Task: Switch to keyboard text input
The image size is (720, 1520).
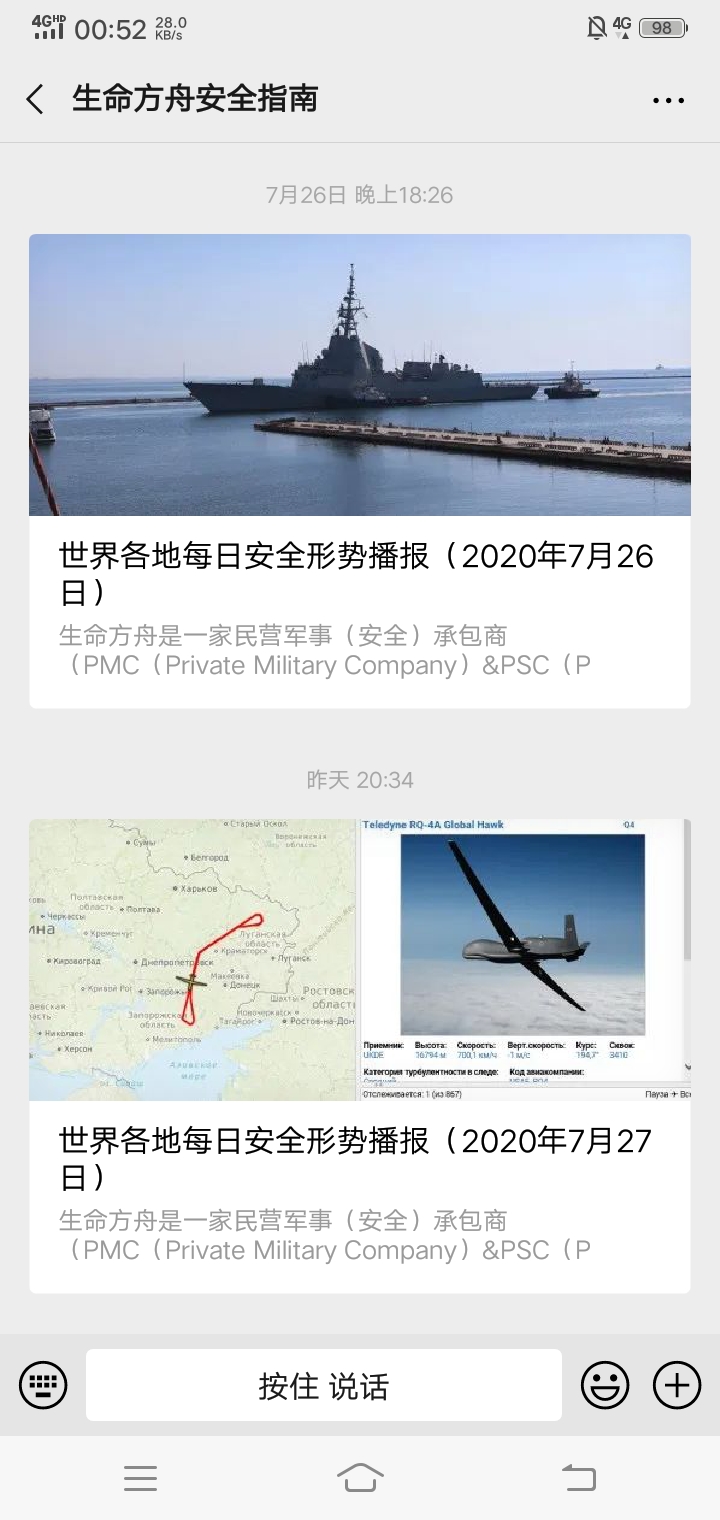Action: [x=43, y=1385]
